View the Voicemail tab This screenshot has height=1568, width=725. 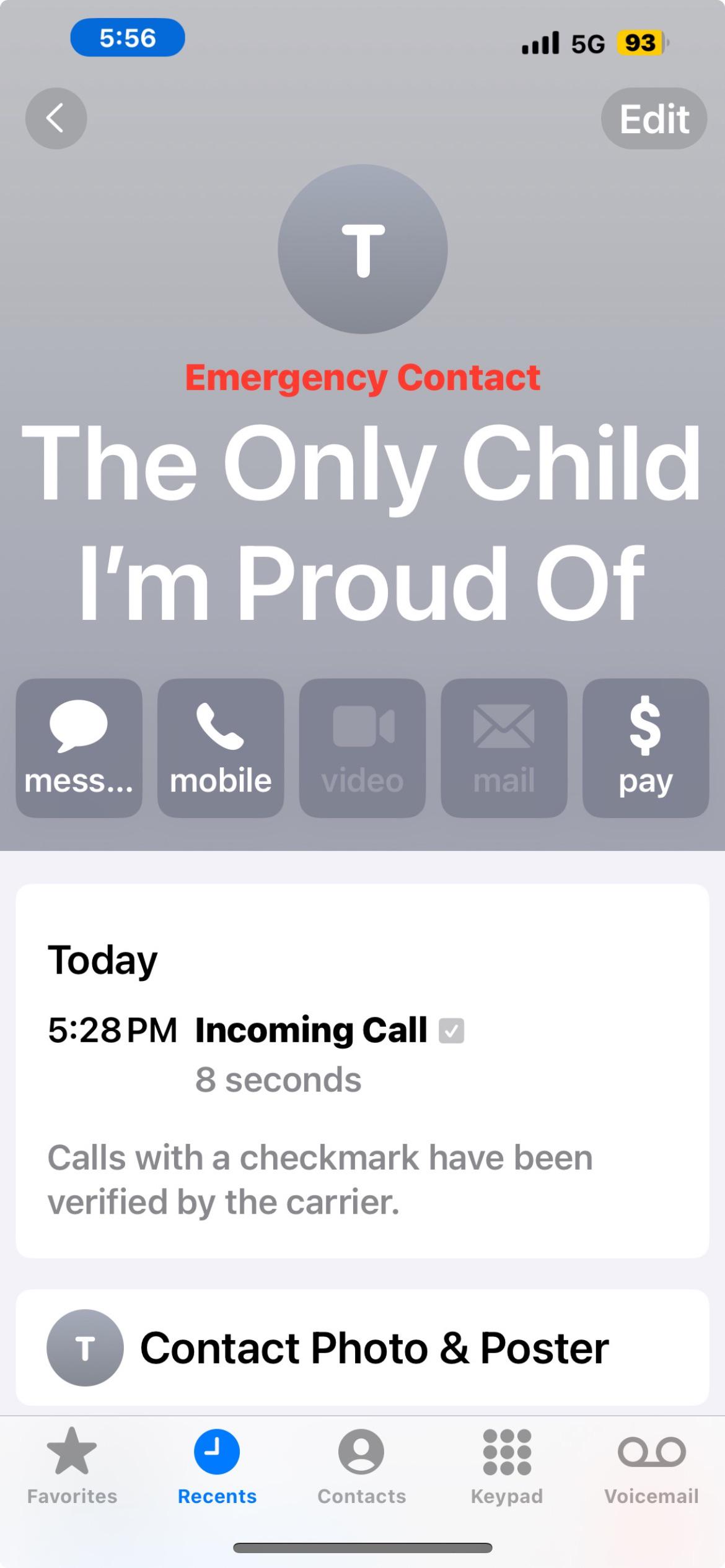(x=651, y=1466)
